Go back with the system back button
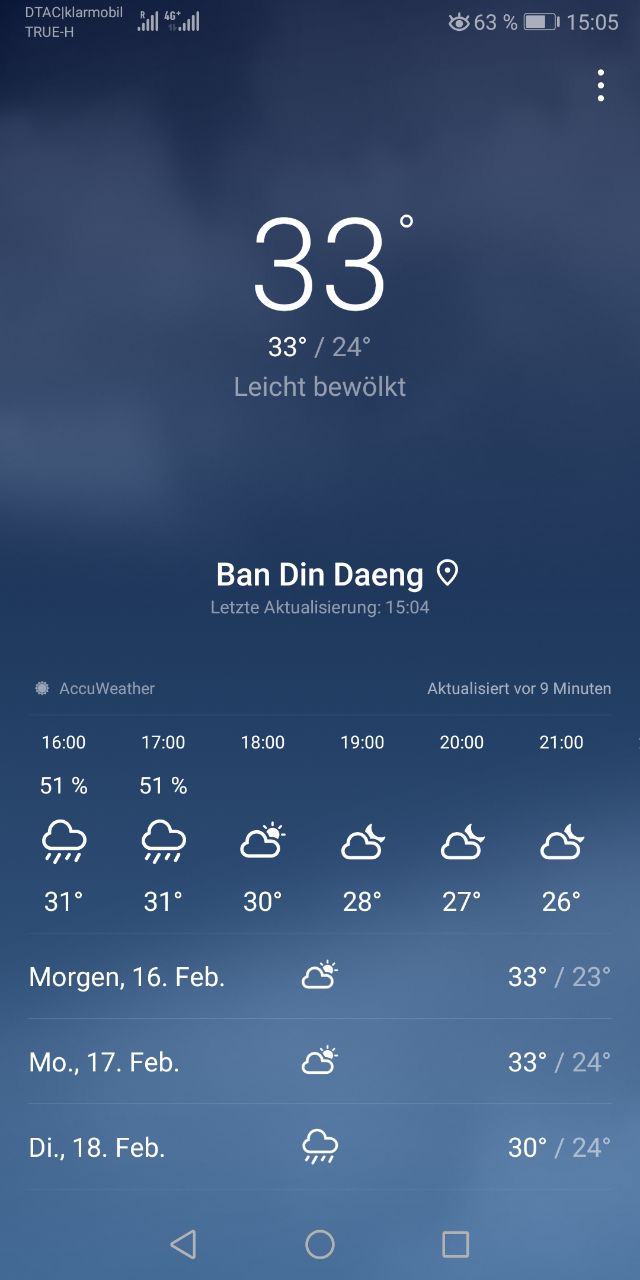Image resolution: width=640 pixels, height=1280 pixels. [x=183, y=1244]
